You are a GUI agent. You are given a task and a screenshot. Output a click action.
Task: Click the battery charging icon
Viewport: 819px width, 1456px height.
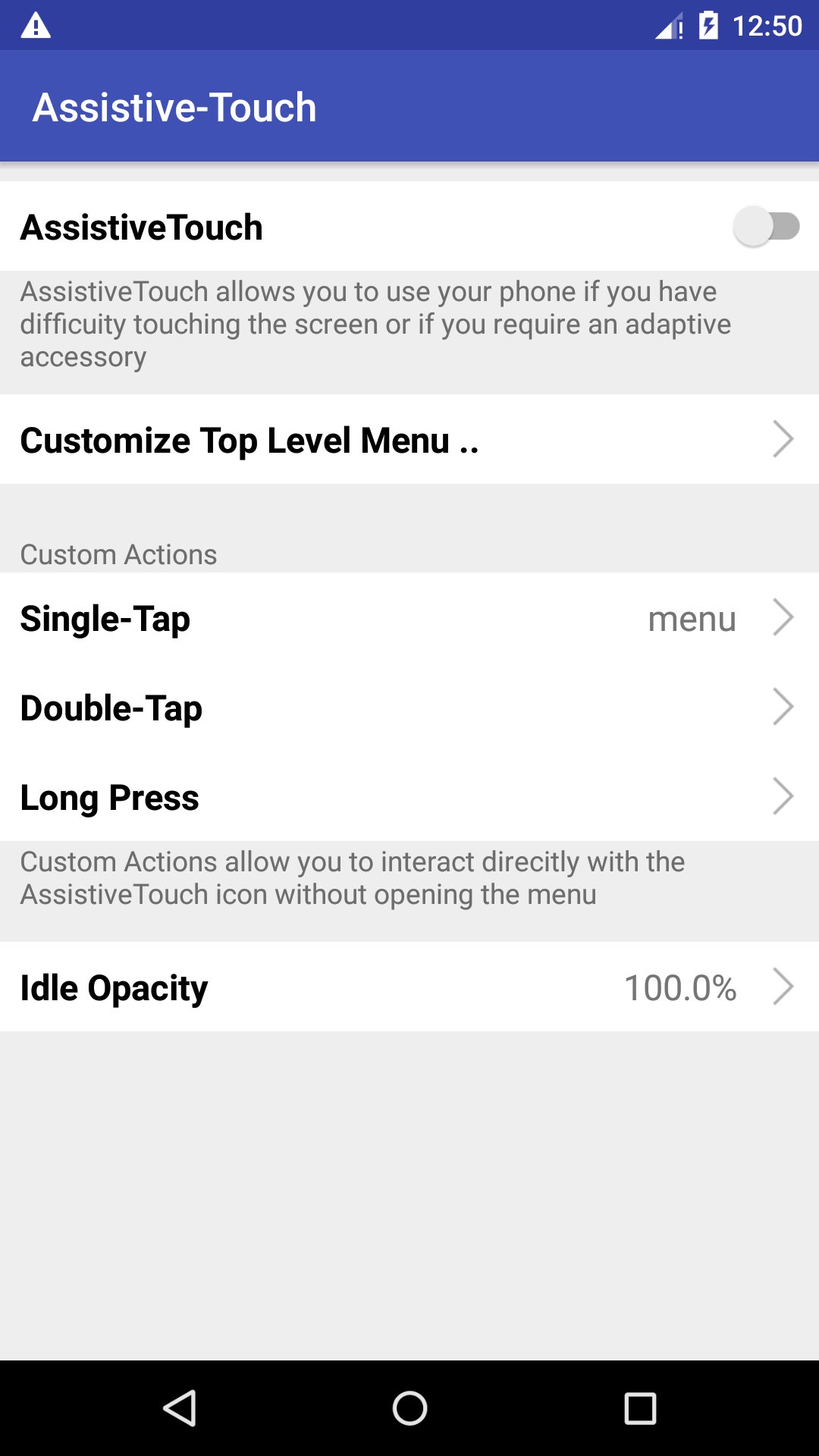[709, 27]
